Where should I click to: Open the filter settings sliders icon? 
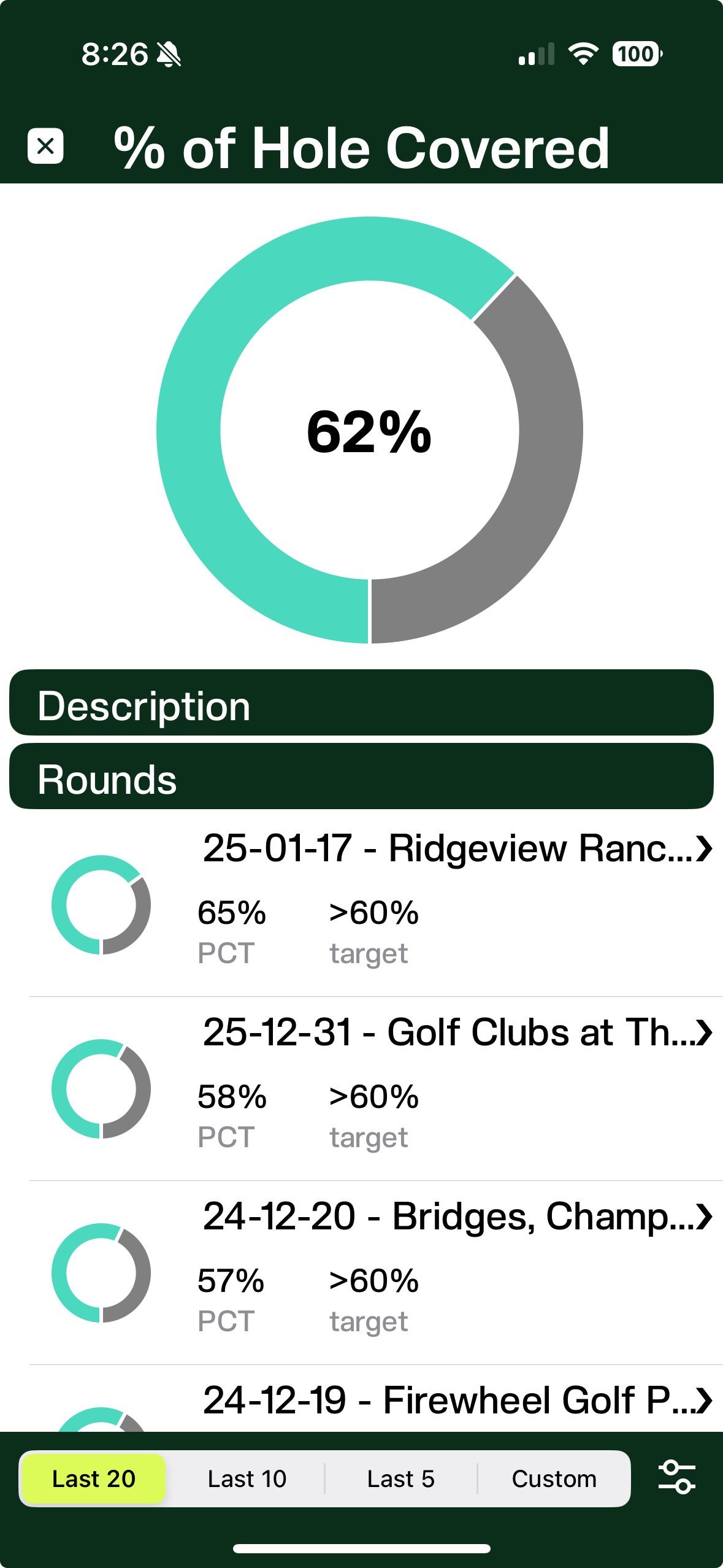pos(676,1477)
